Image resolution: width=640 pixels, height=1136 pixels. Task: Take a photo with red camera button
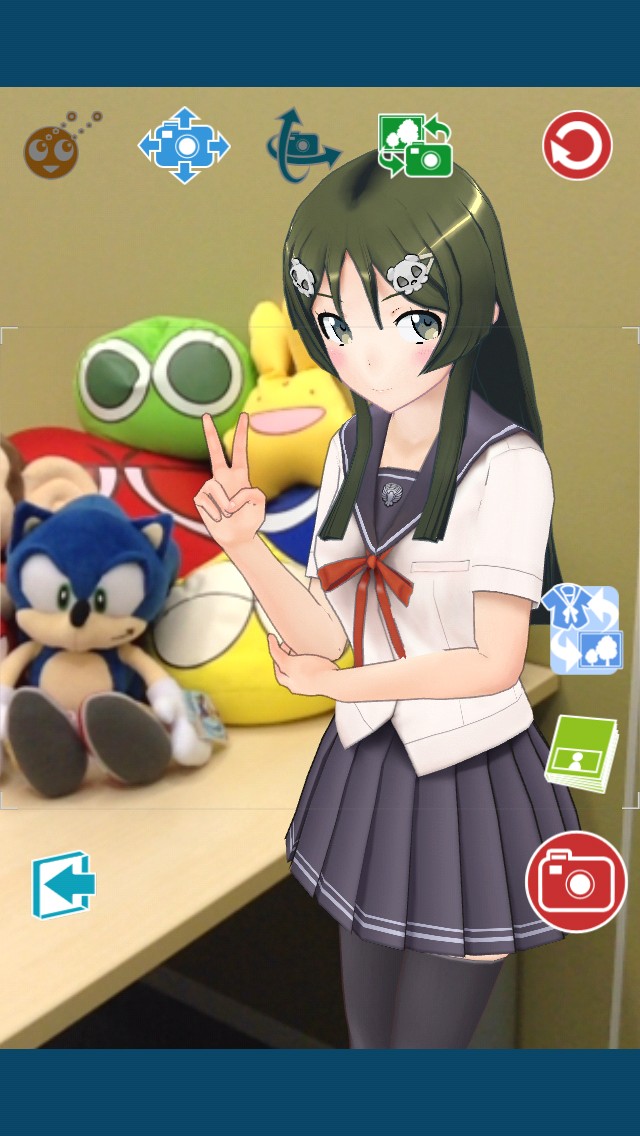576,882
